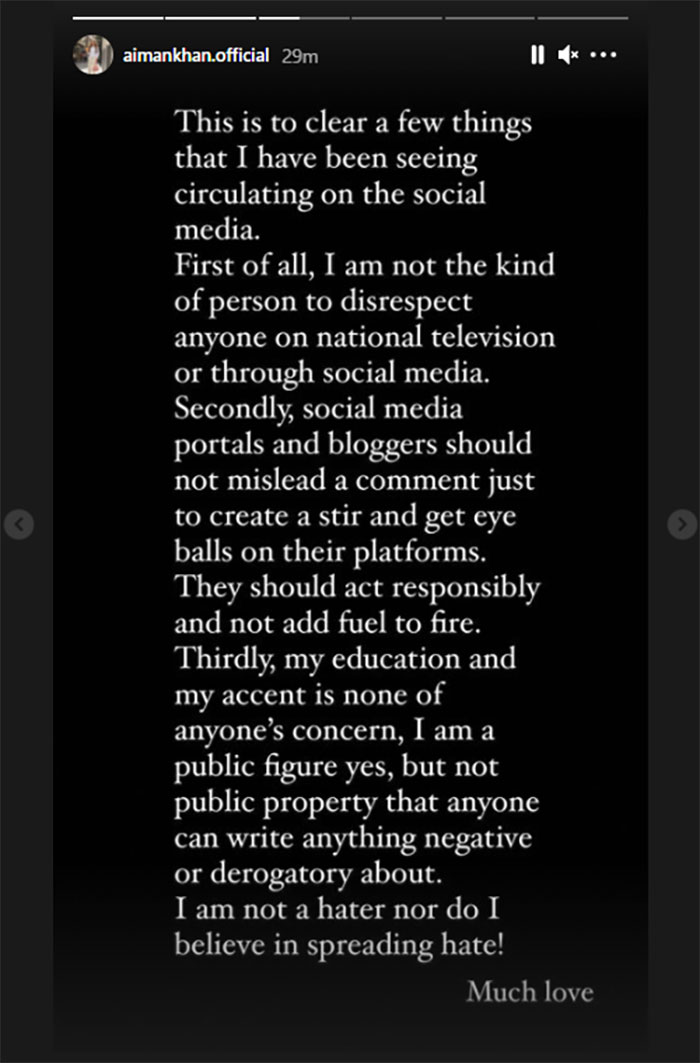Go to the next story
Image resolution: width=700 pixels, height=1063 pixels.
681,523
